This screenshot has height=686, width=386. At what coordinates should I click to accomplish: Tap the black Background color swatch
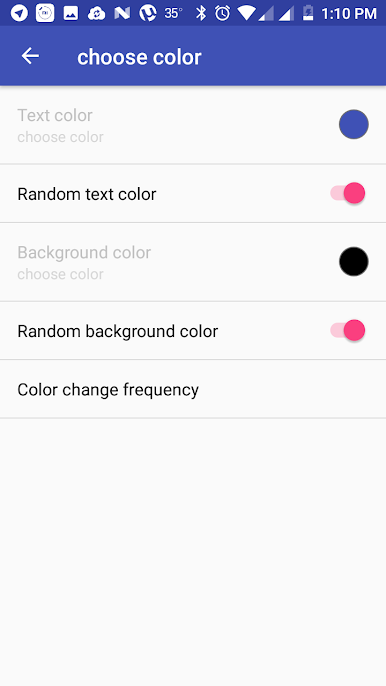(x=354, y=262)
